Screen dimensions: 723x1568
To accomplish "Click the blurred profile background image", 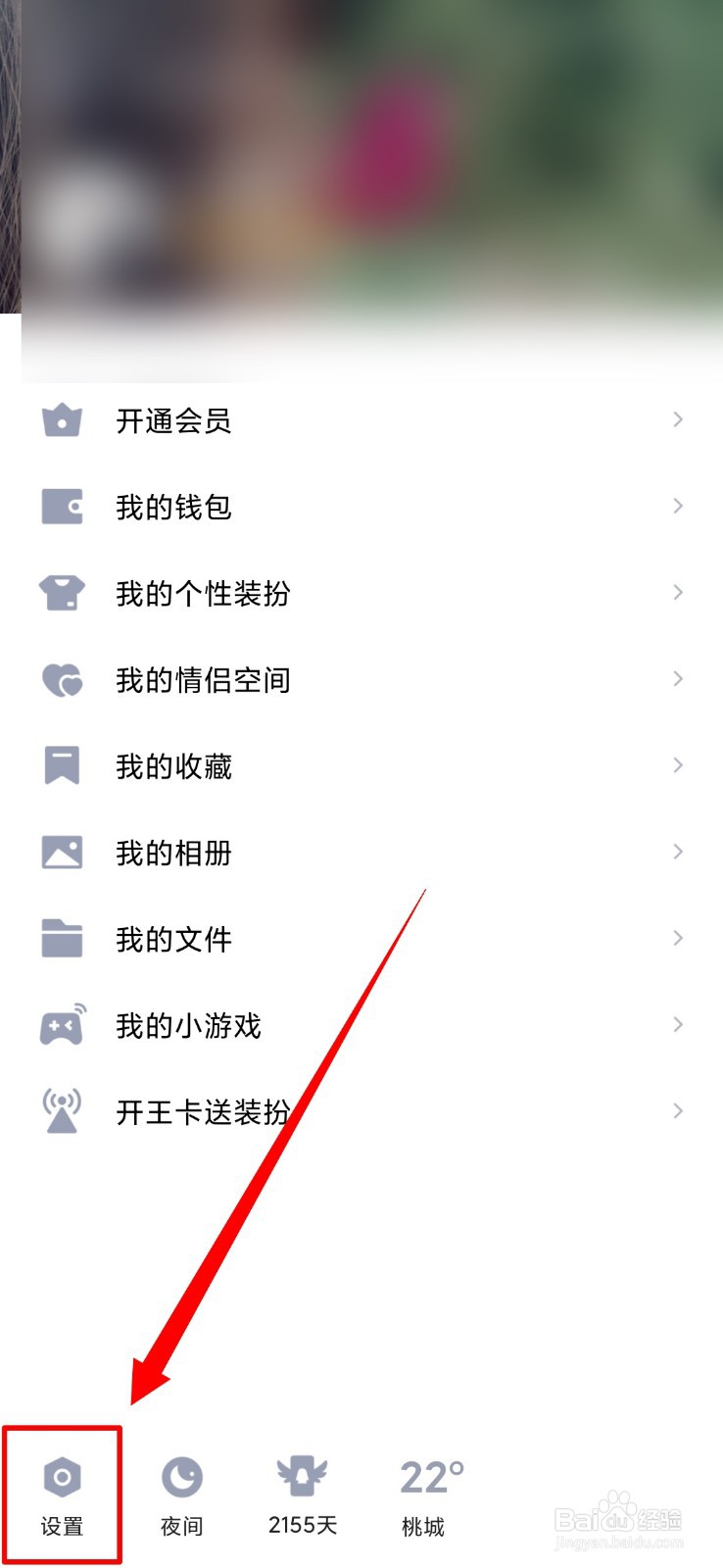I will click(x=361, y=157).
